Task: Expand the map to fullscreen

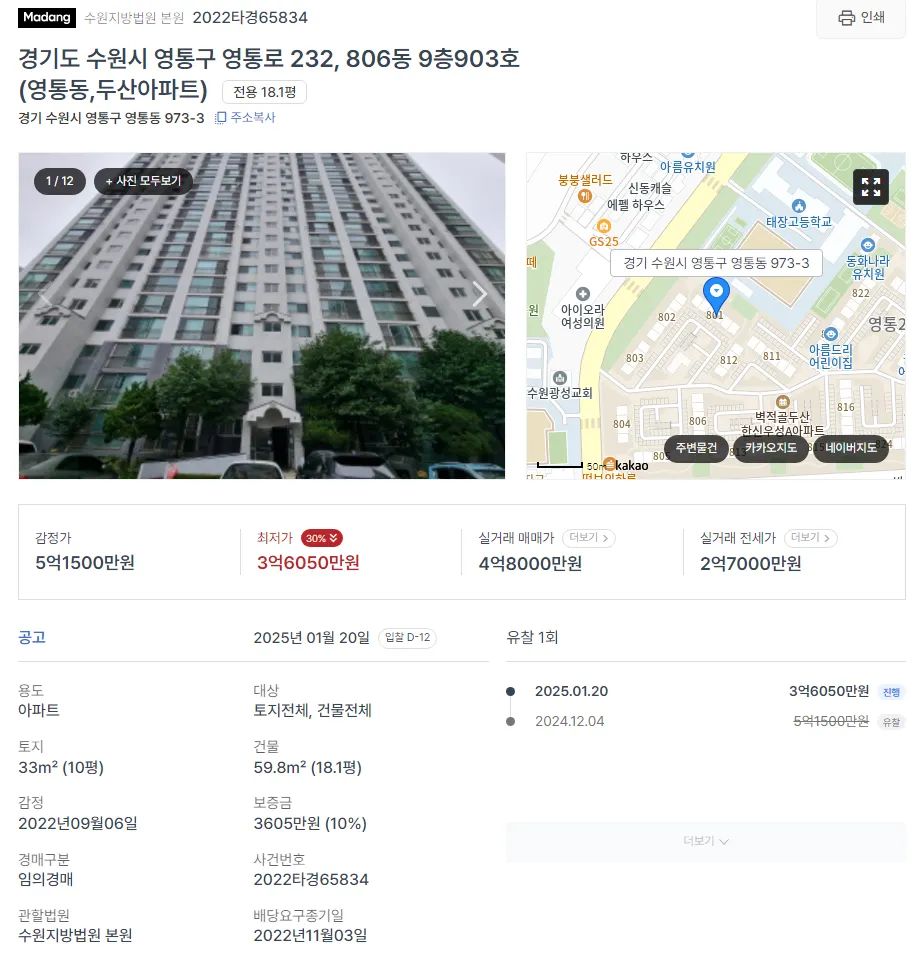Action: click(870, 187)
